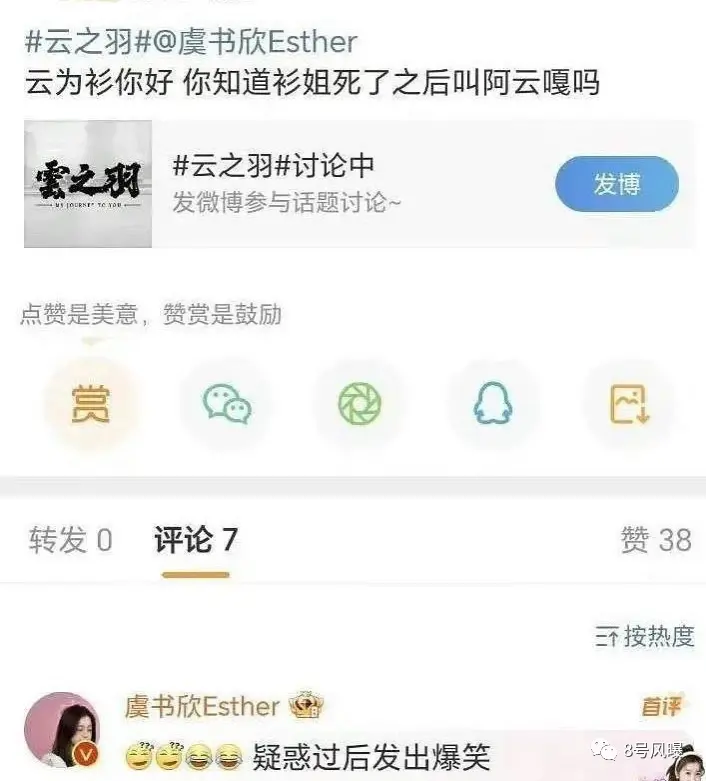
Task: Save the post as image
Action: 629,404
